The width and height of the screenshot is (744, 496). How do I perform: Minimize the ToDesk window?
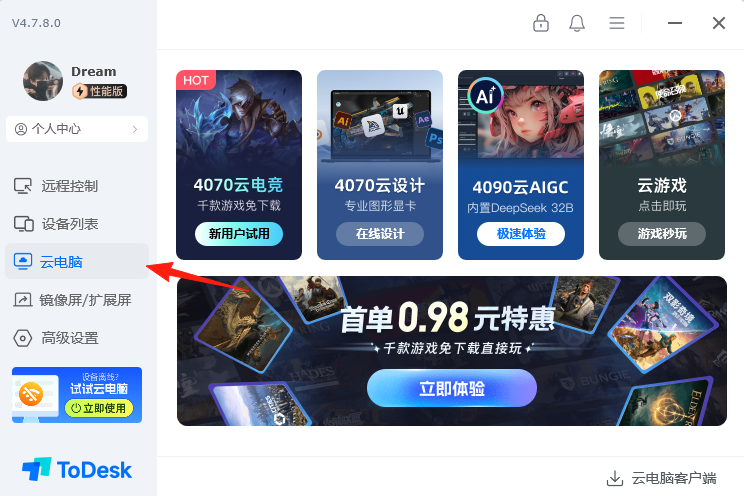point(675,23)
